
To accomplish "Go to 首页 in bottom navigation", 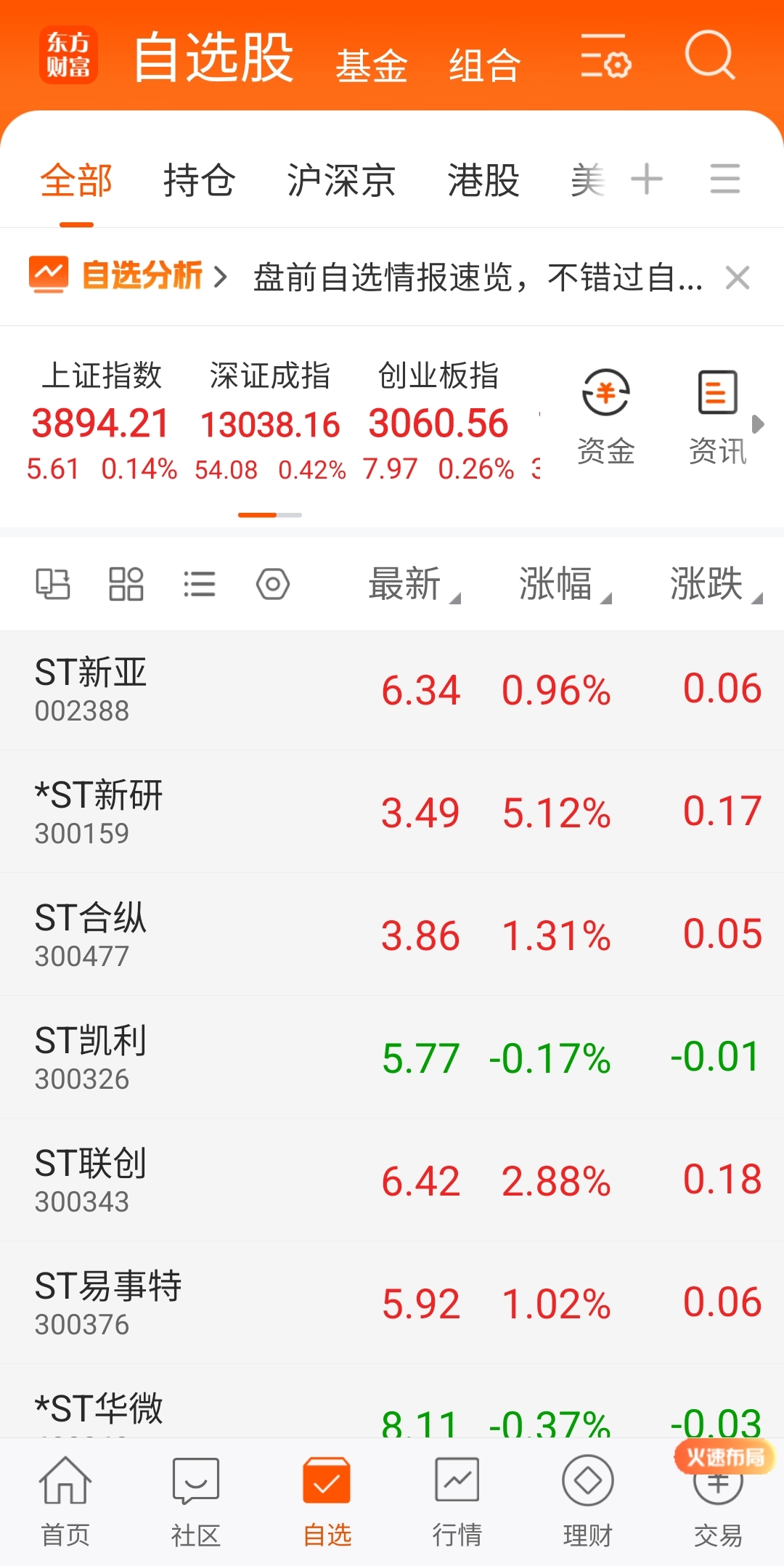I will tap(65, 1502).
